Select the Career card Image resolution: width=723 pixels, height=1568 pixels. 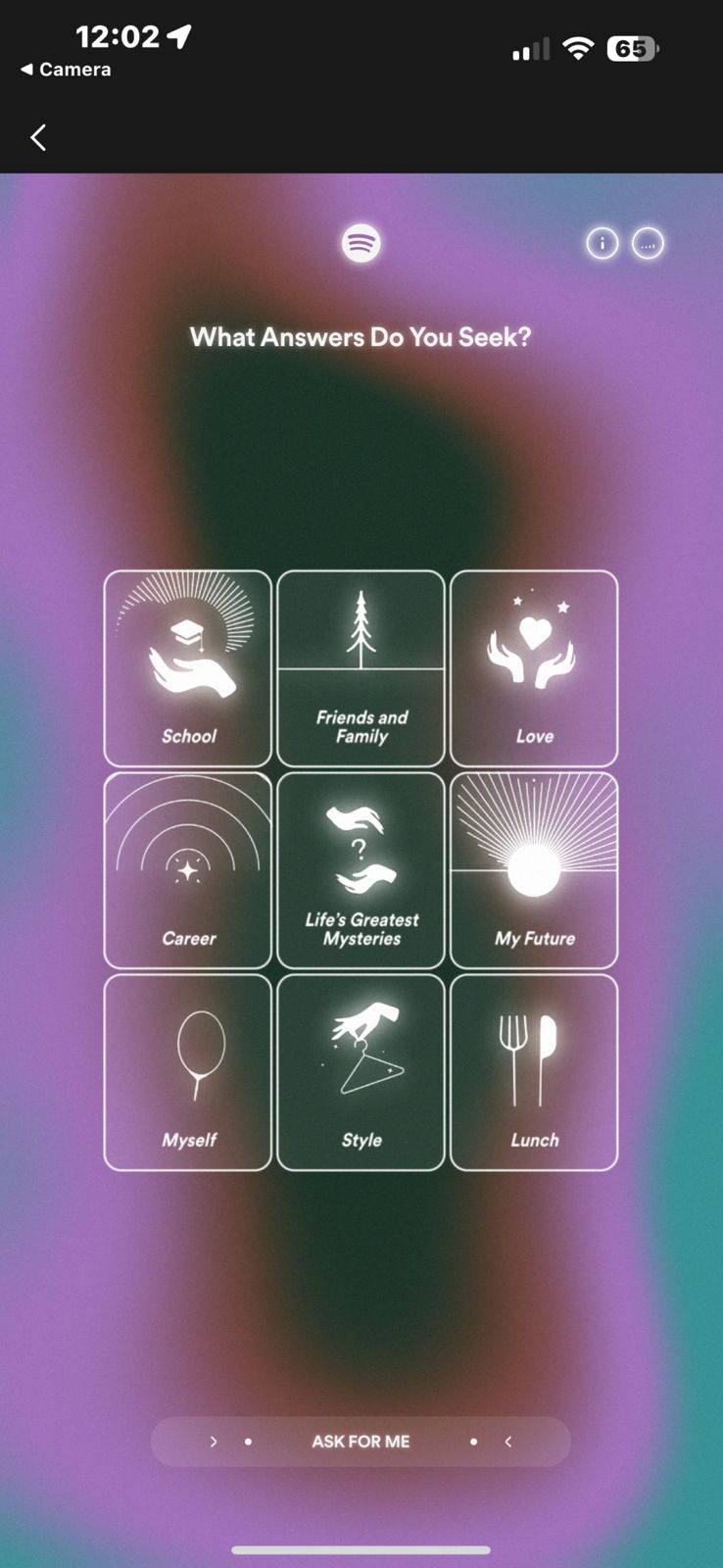188,870
